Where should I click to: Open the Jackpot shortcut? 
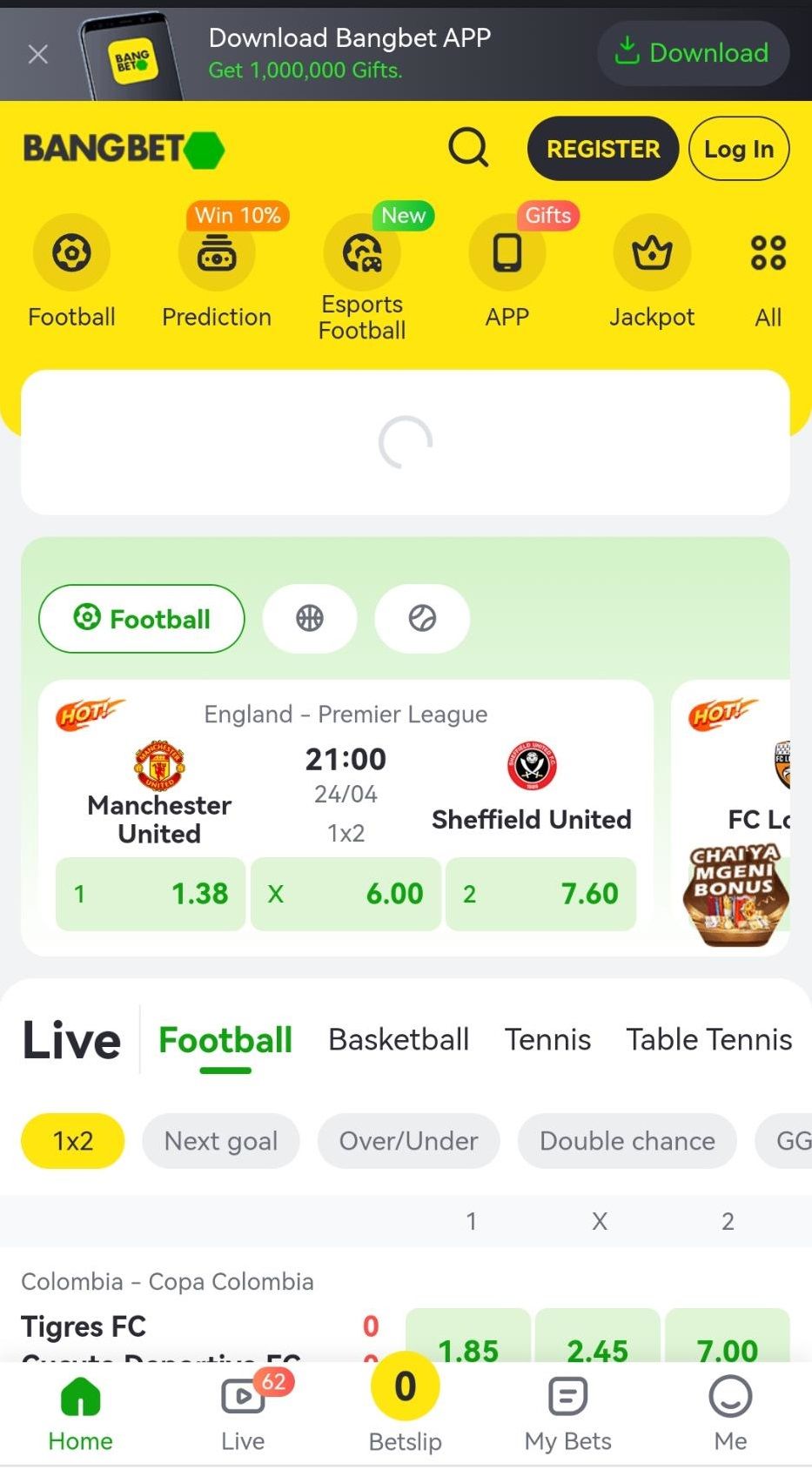pyautogui.click(x=652, y=272)
